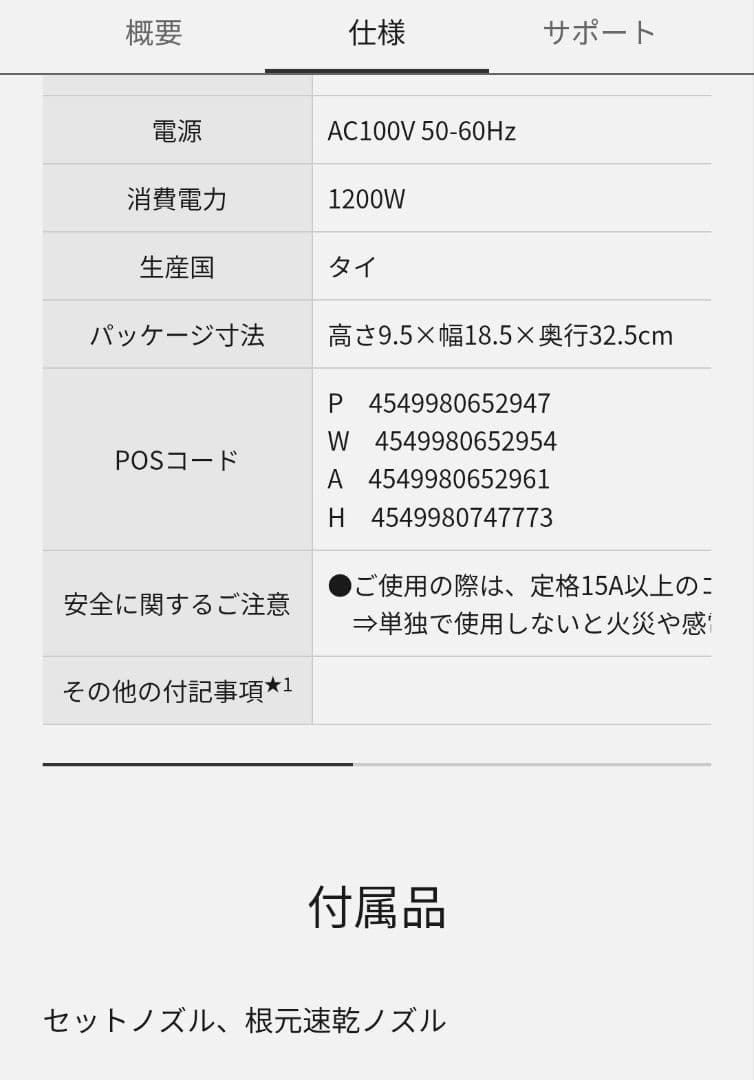Open the サポート tab

pos(598,33)
